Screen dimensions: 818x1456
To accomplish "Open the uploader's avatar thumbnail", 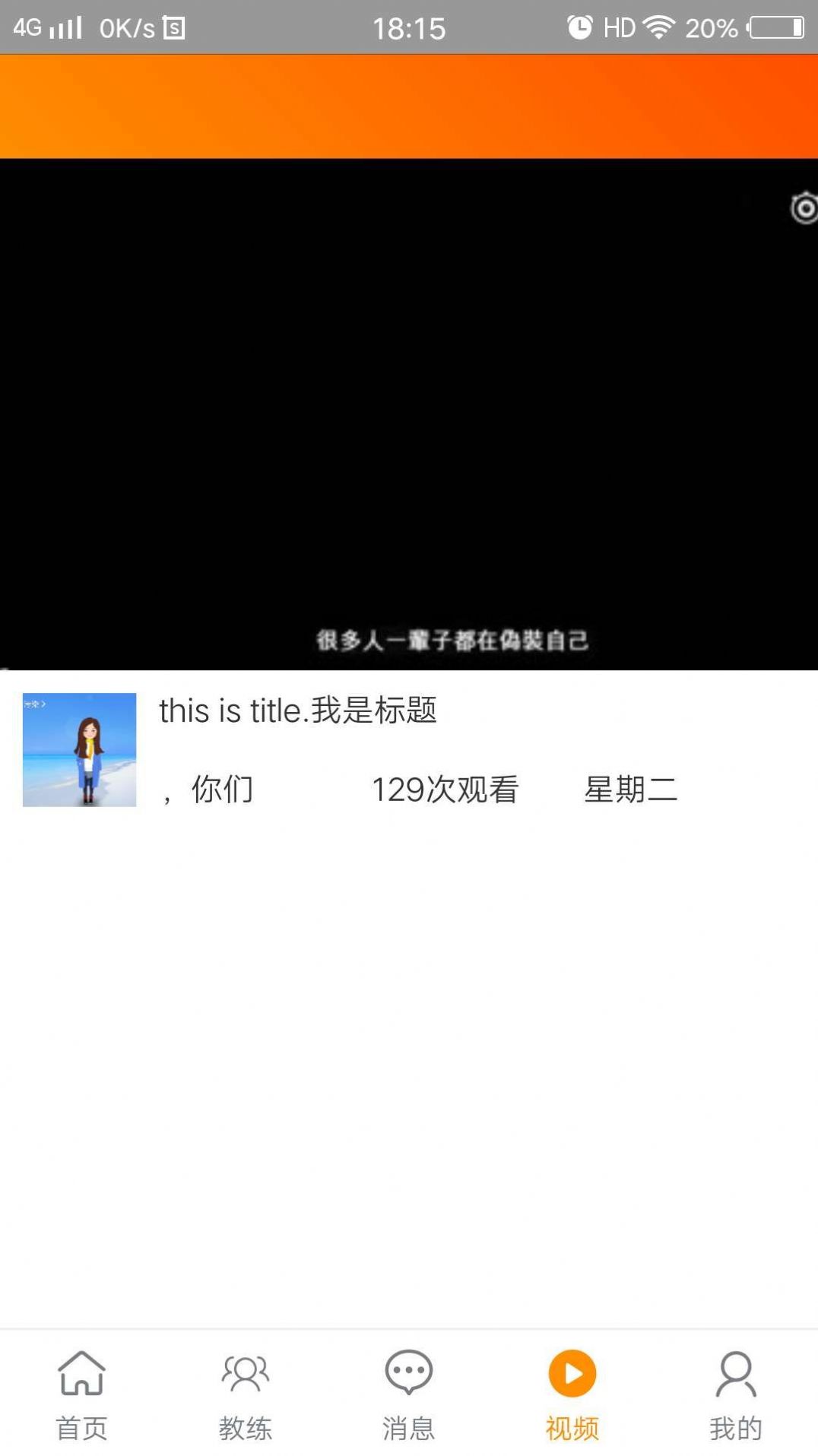I will (80, 749).
